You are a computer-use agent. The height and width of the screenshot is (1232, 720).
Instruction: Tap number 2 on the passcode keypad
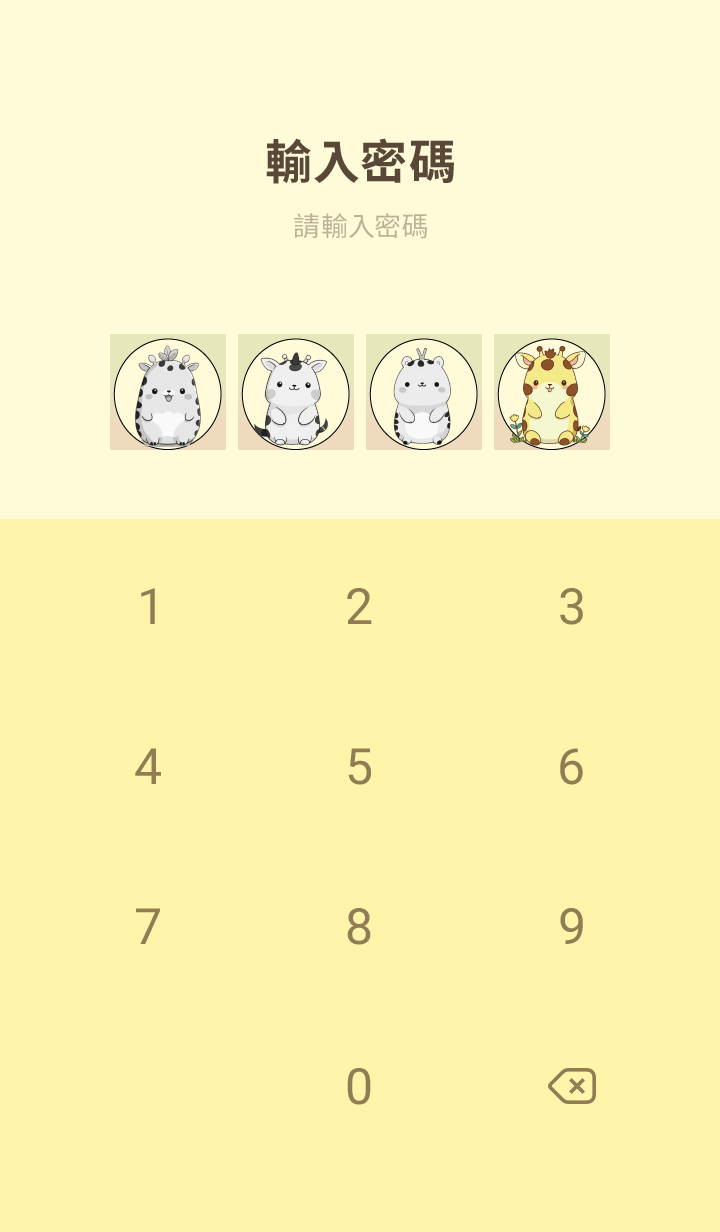tap(359, 607)
